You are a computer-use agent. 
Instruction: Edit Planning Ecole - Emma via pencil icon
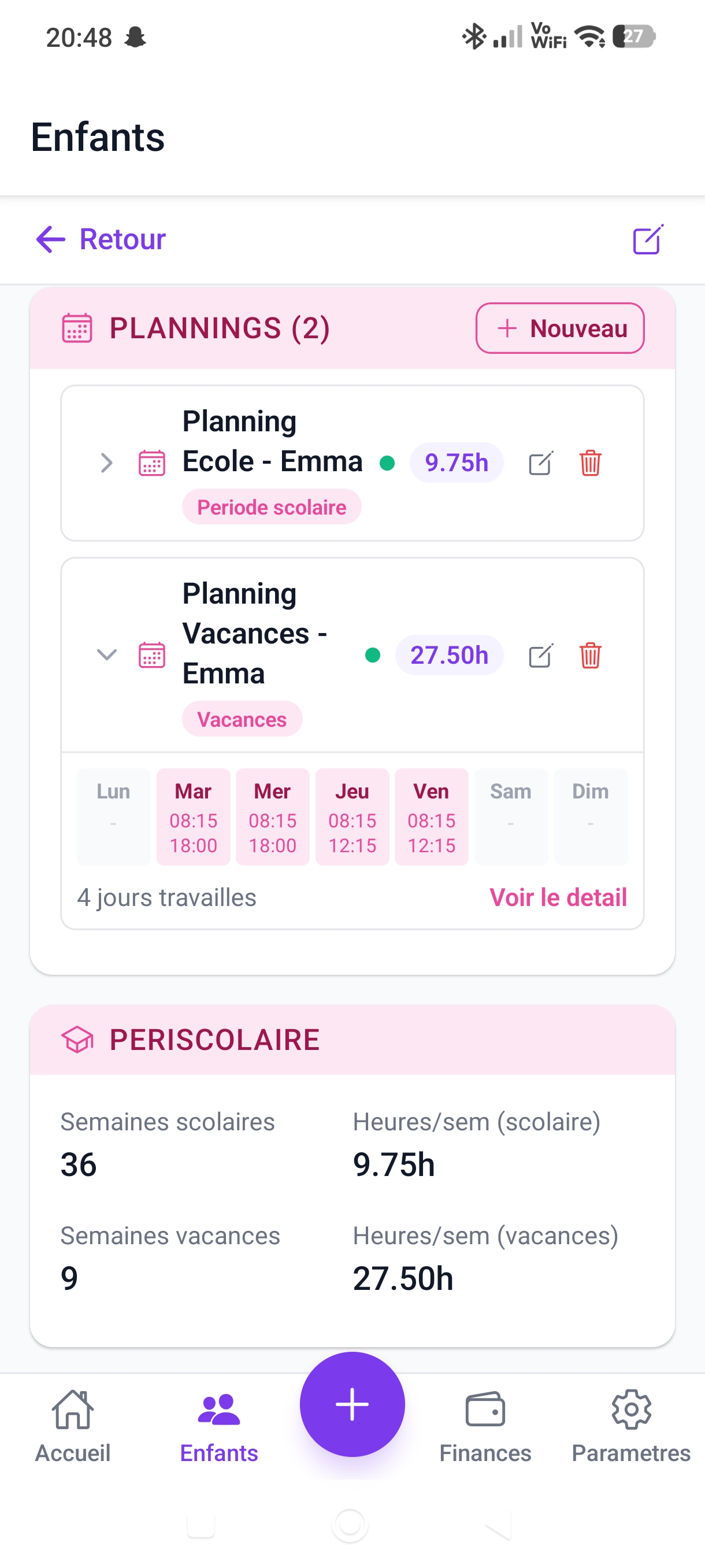click(x=541, y=463)
